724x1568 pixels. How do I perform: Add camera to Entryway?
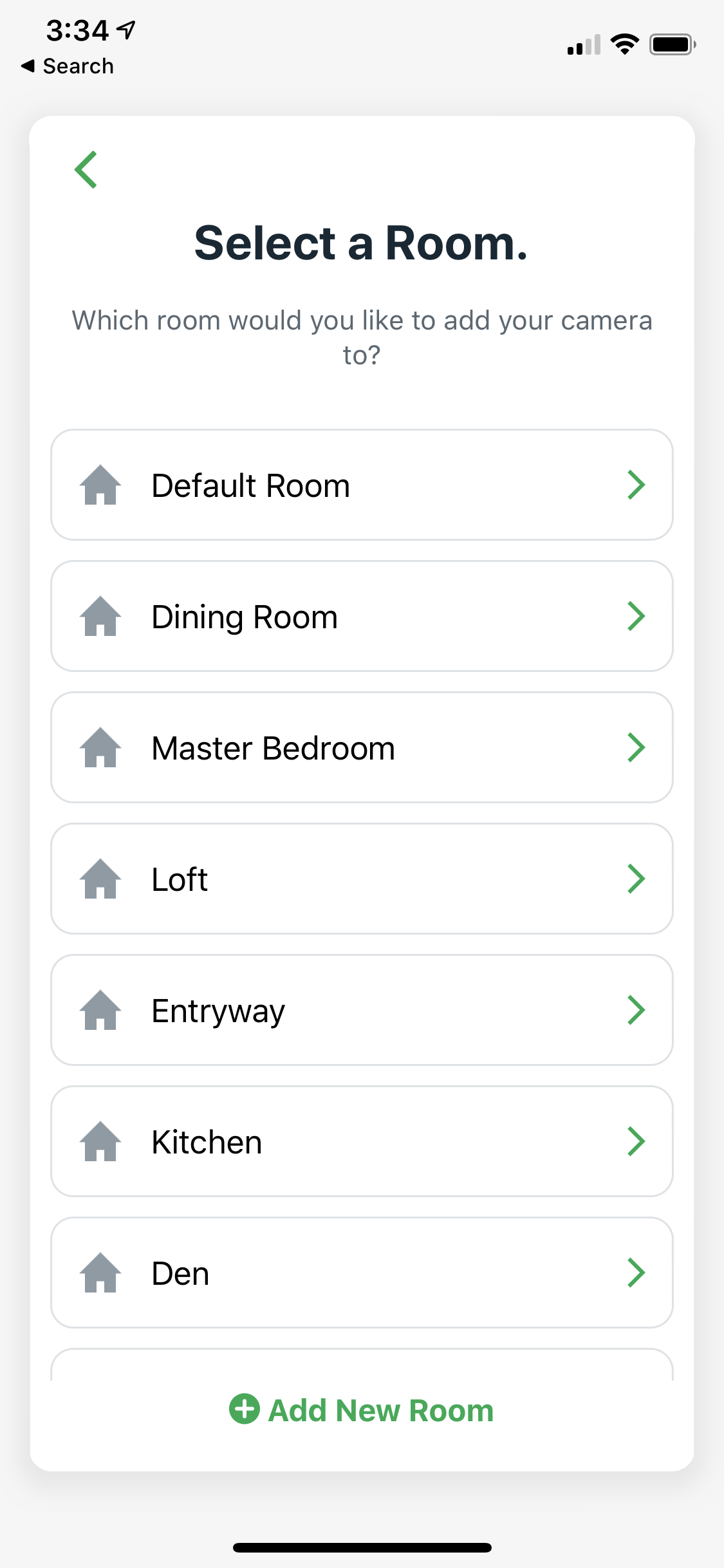coord(362,1011)
